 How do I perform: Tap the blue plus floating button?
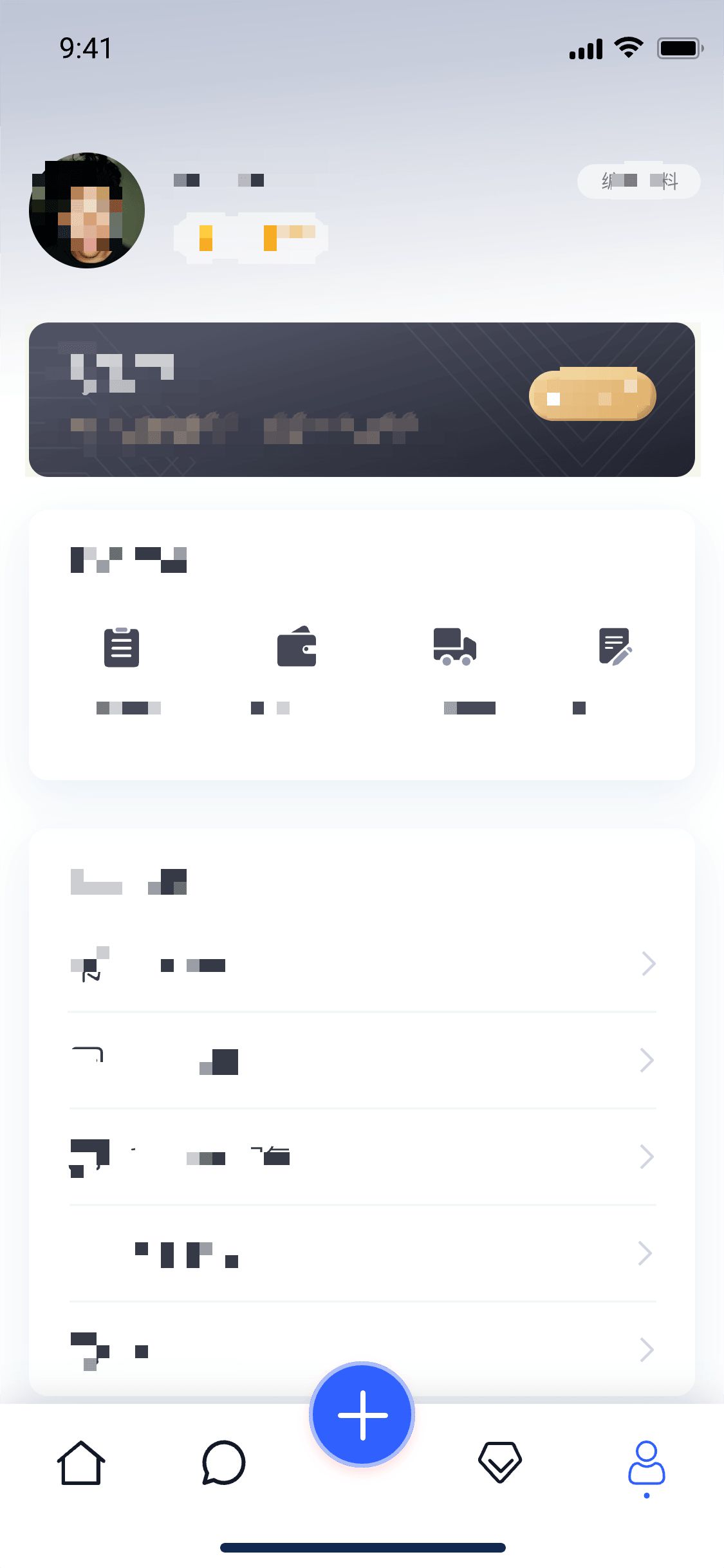(362, 1415)
